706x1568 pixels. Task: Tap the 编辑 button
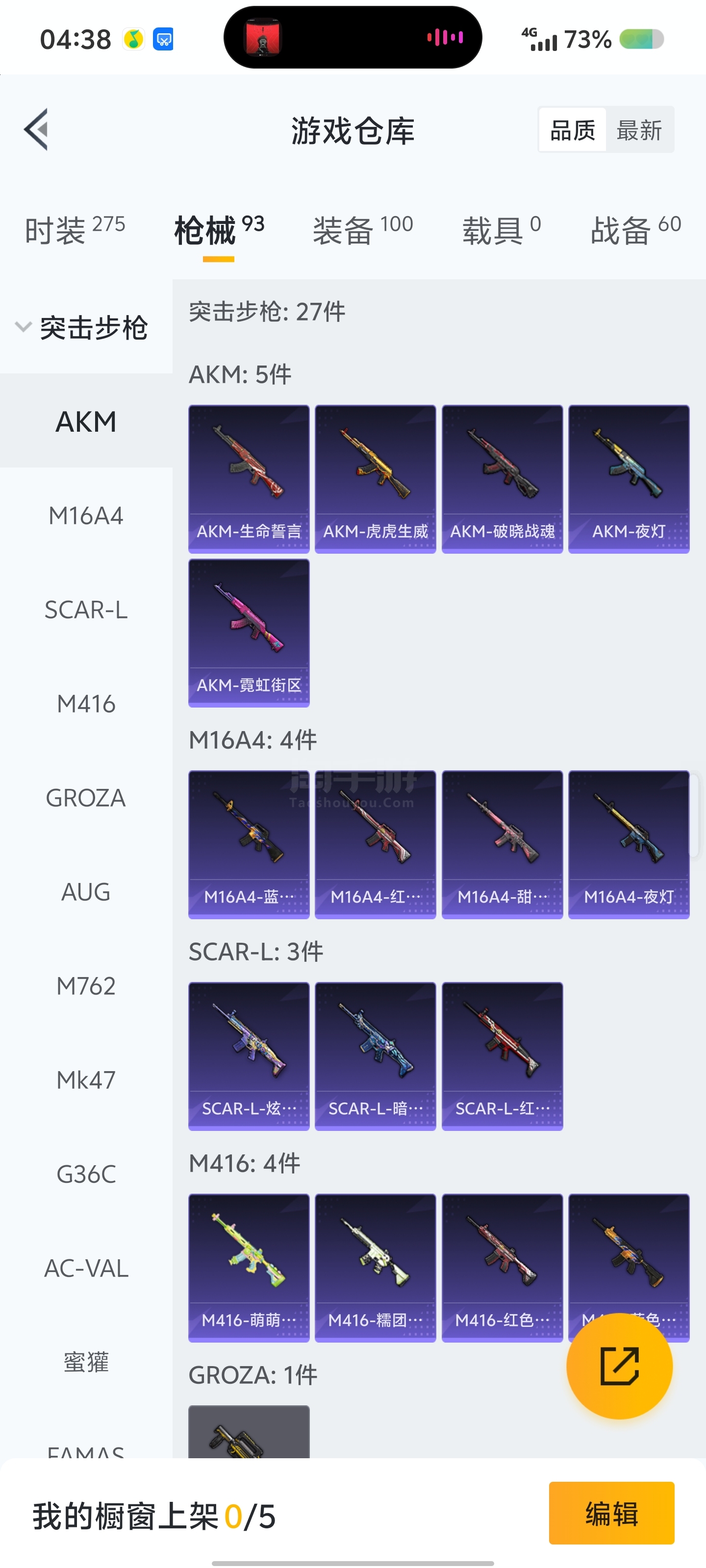[611, 1513]
